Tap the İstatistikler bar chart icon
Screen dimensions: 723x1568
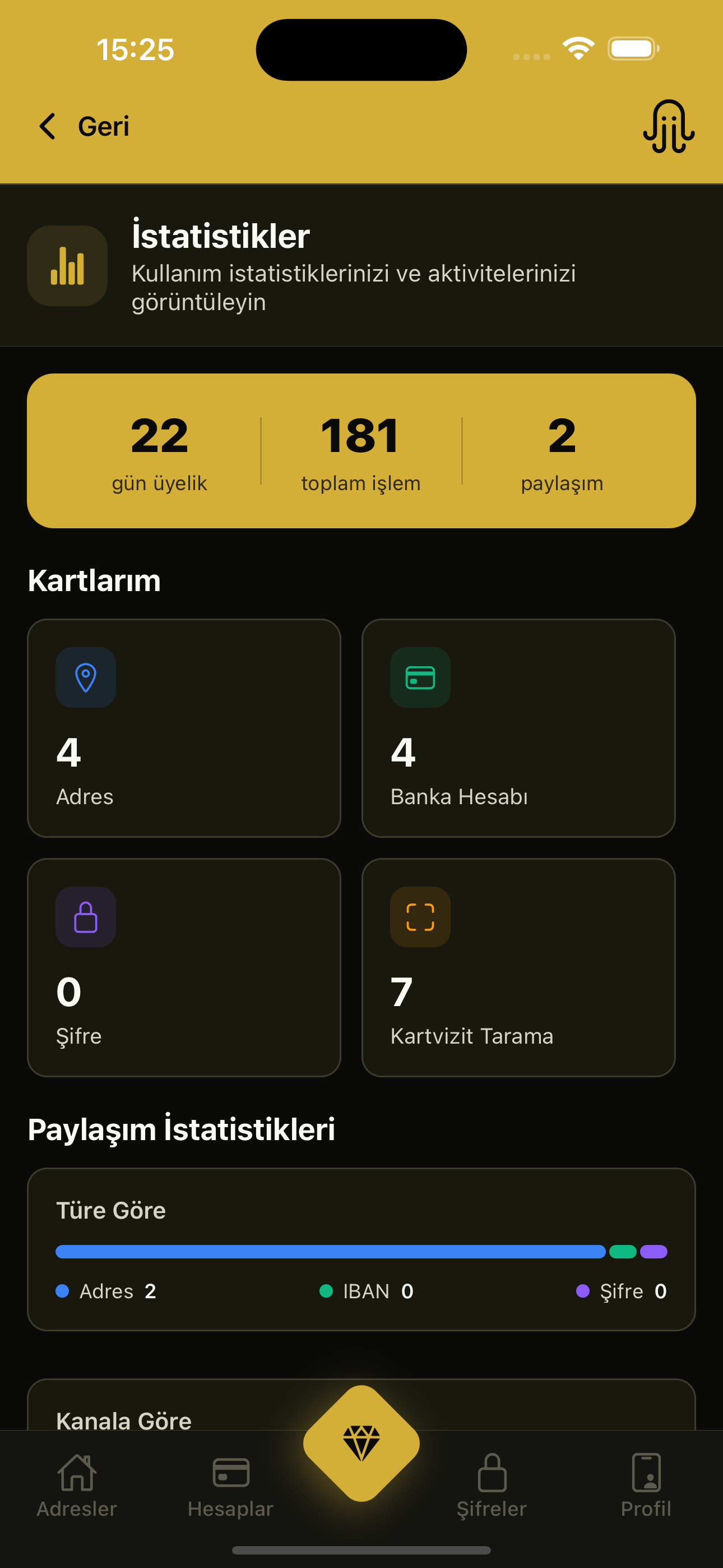[x=67, y=265]
